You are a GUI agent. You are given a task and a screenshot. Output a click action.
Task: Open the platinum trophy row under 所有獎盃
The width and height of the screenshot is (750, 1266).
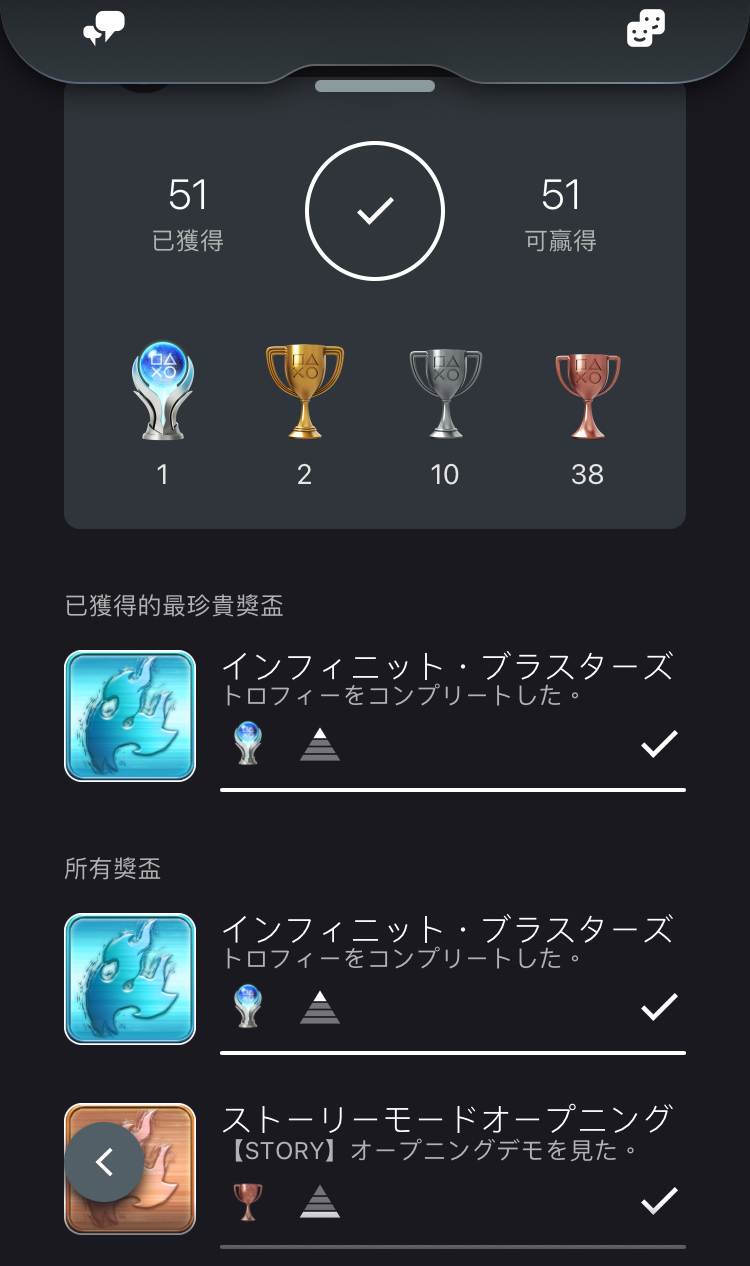(375, 979)
